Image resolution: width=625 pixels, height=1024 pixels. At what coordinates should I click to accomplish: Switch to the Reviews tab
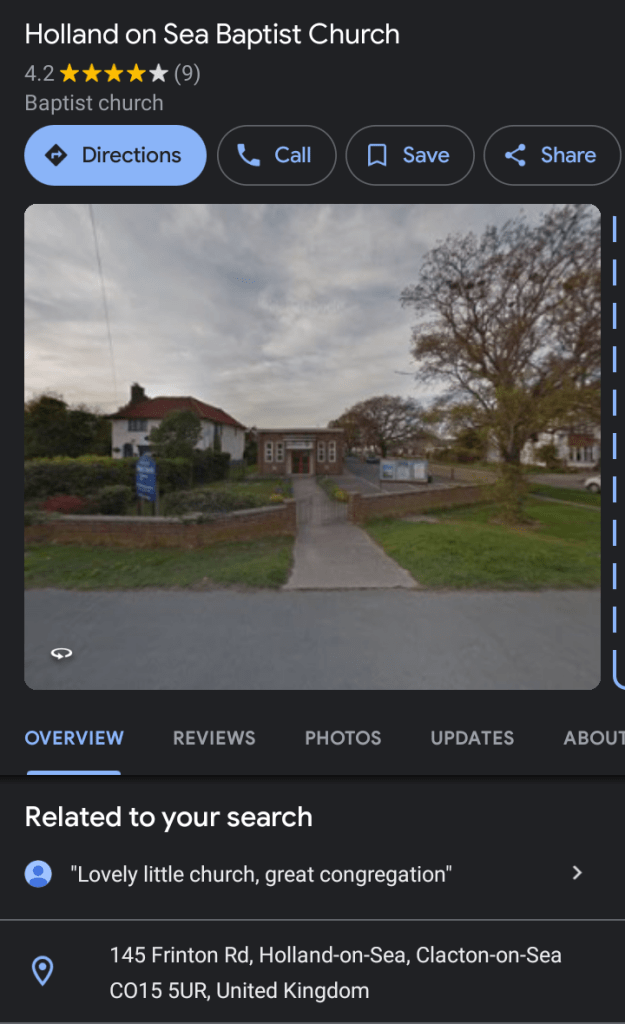(x=214, y=738)
